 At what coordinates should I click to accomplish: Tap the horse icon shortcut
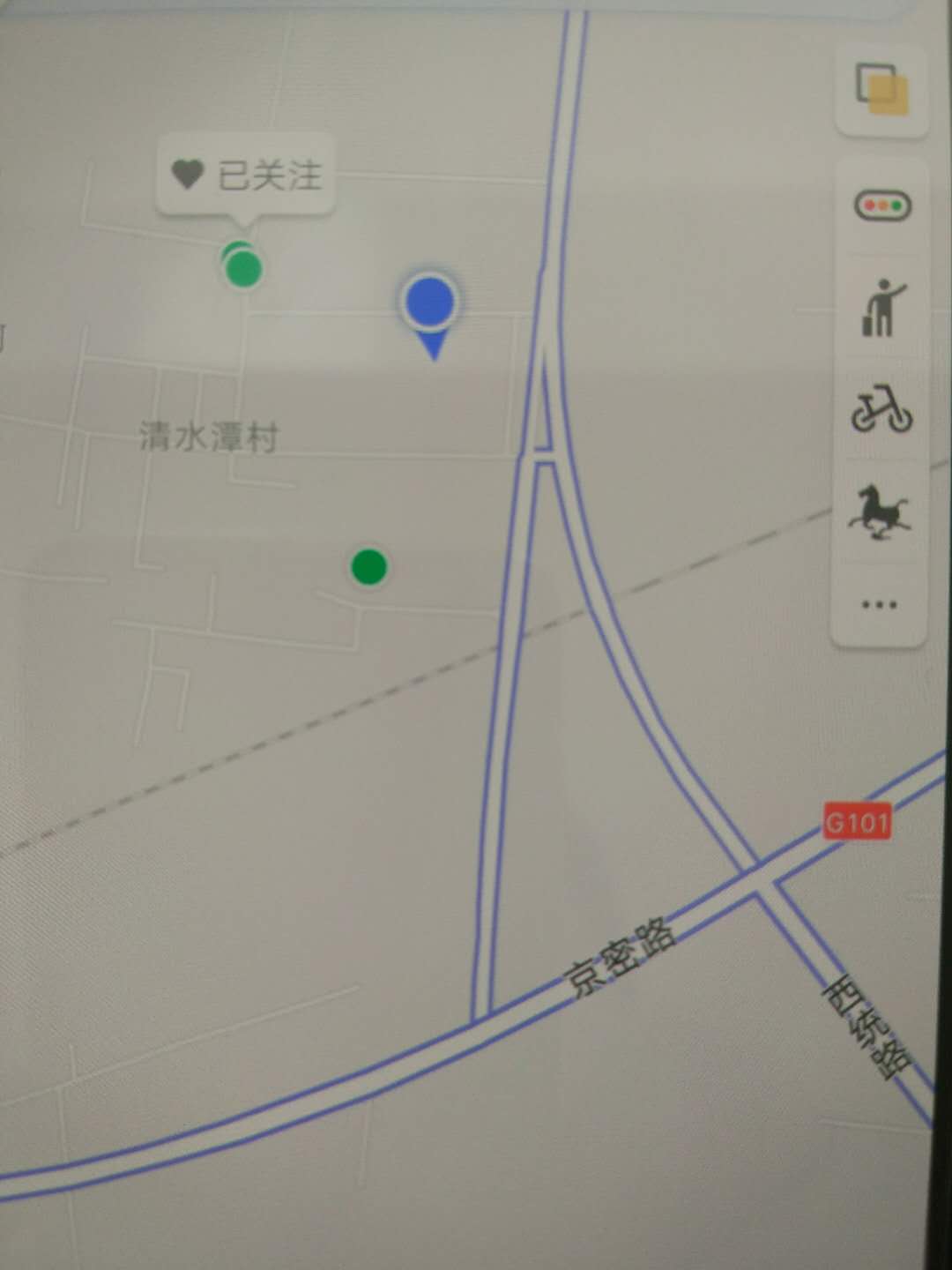pos(879,512)
